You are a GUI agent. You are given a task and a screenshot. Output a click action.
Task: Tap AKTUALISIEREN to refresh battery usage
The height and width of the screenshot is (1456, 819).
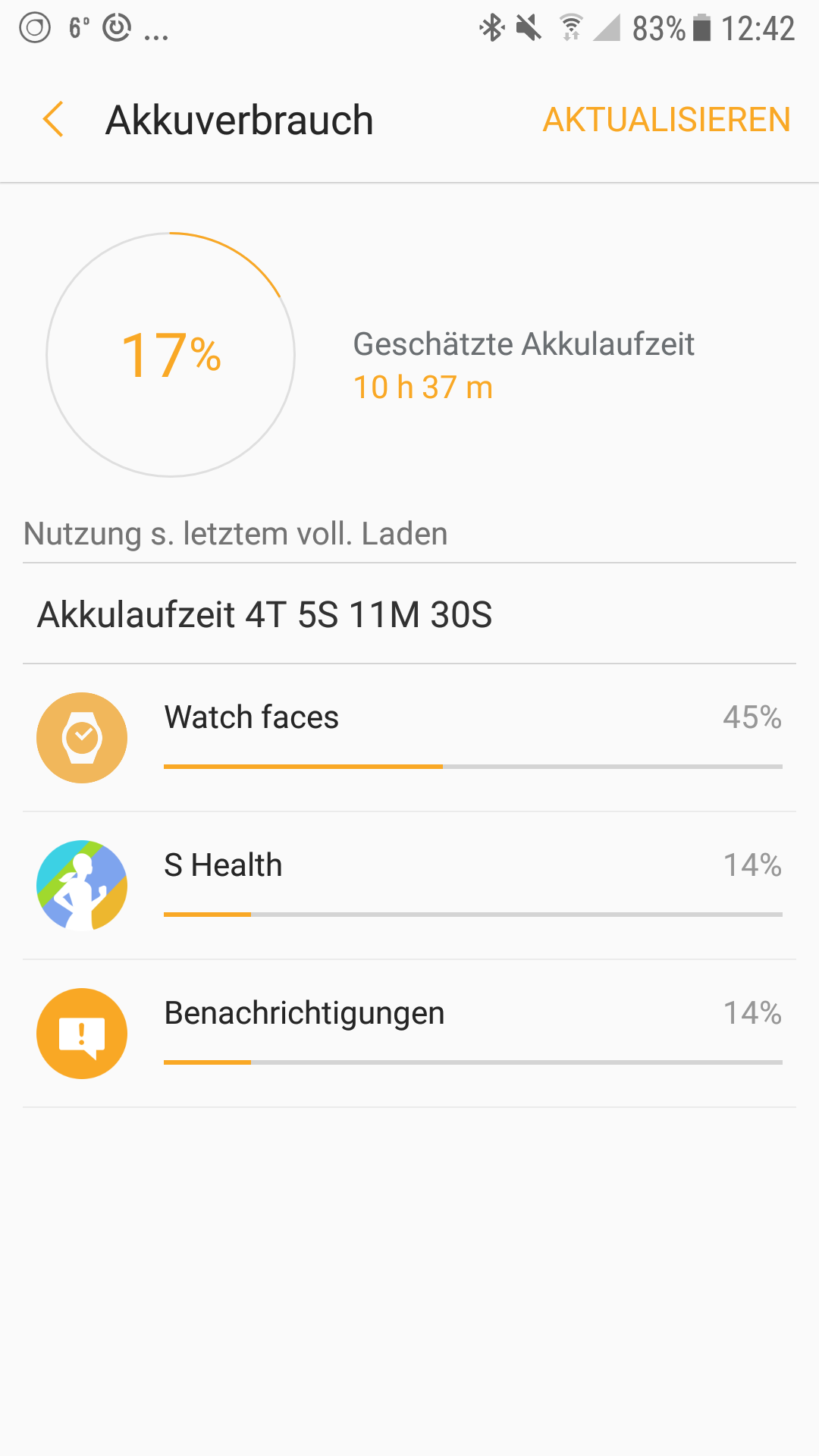(x=666, y=120)
